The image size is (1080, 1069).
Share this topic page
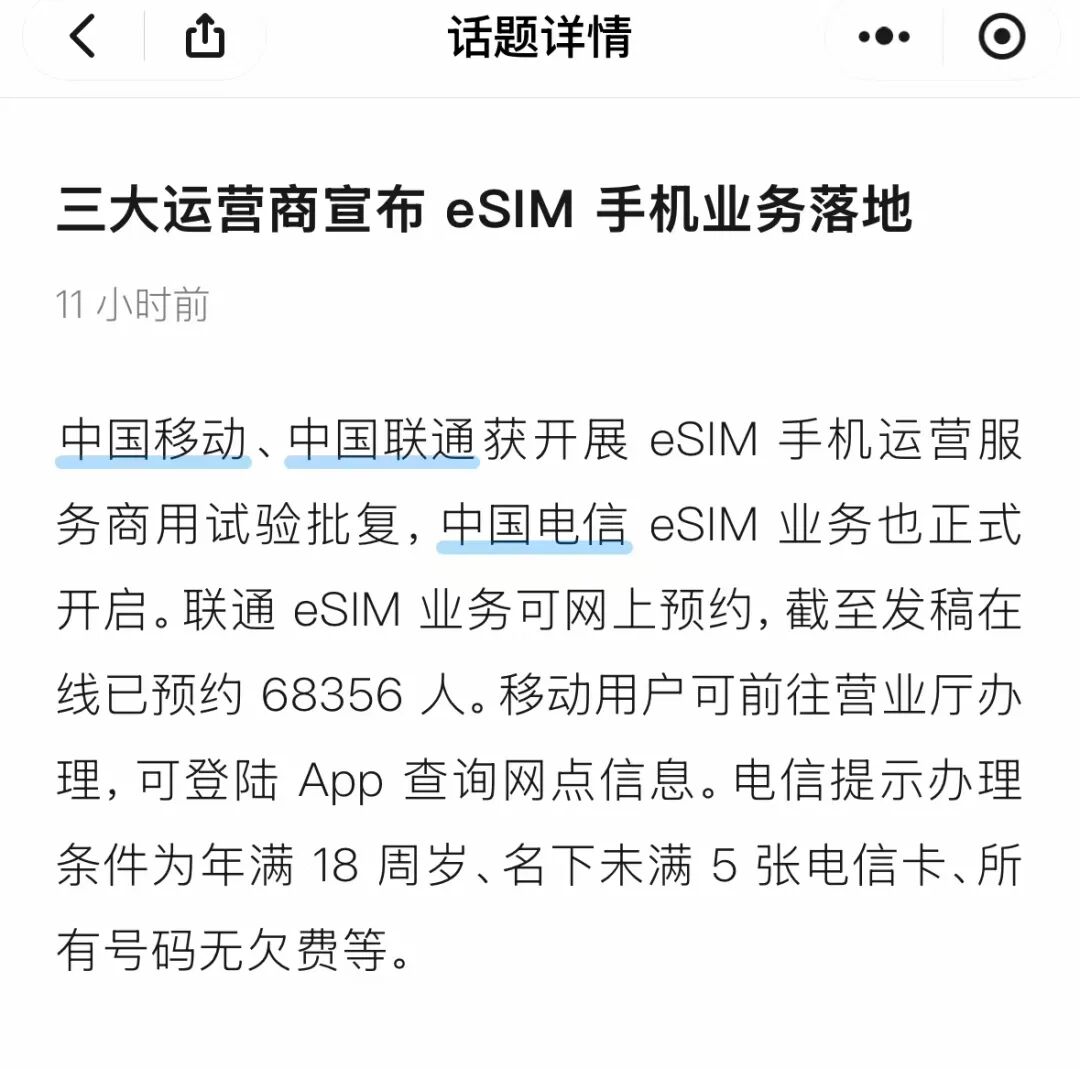click(x=205, y=38)
